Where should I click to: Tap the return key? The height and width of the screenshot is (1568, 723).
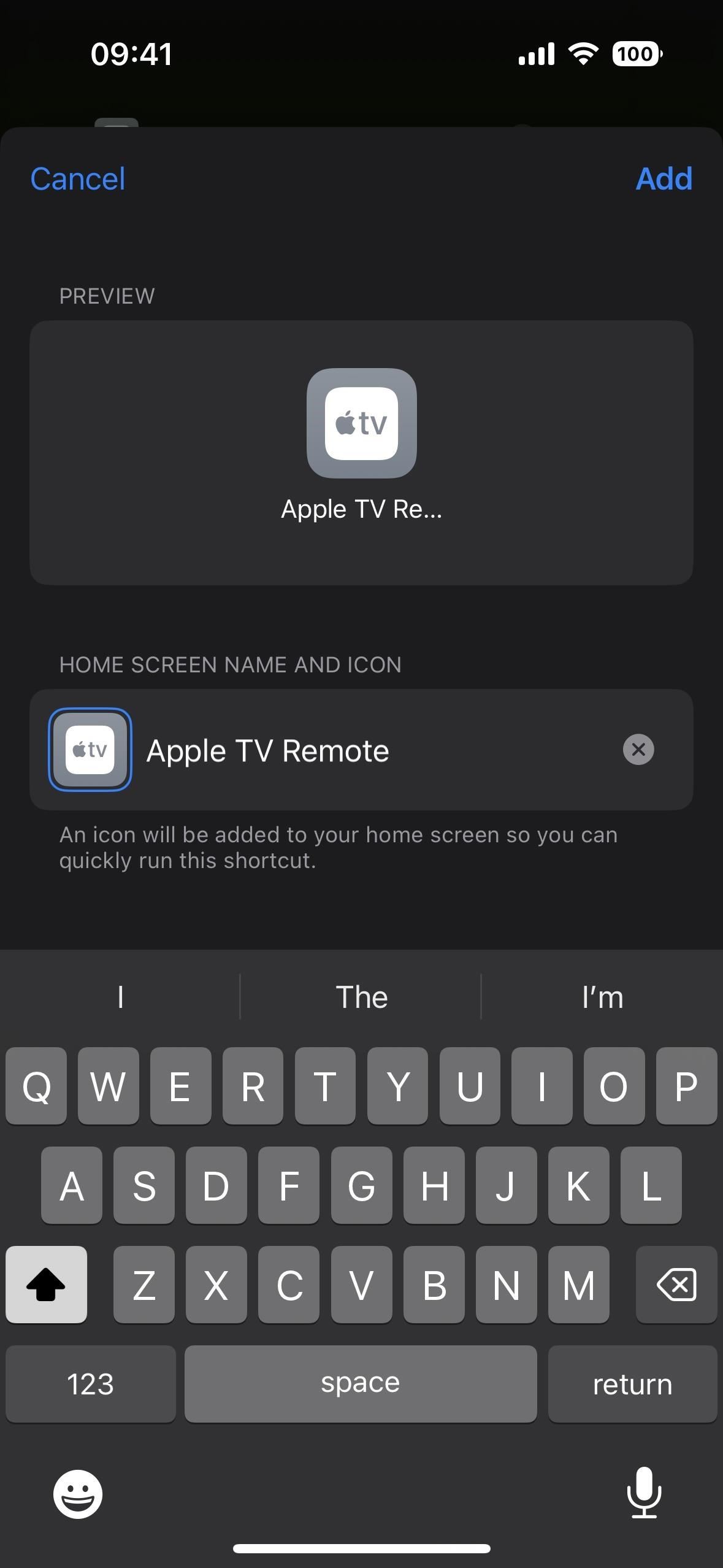[632, 1384]
